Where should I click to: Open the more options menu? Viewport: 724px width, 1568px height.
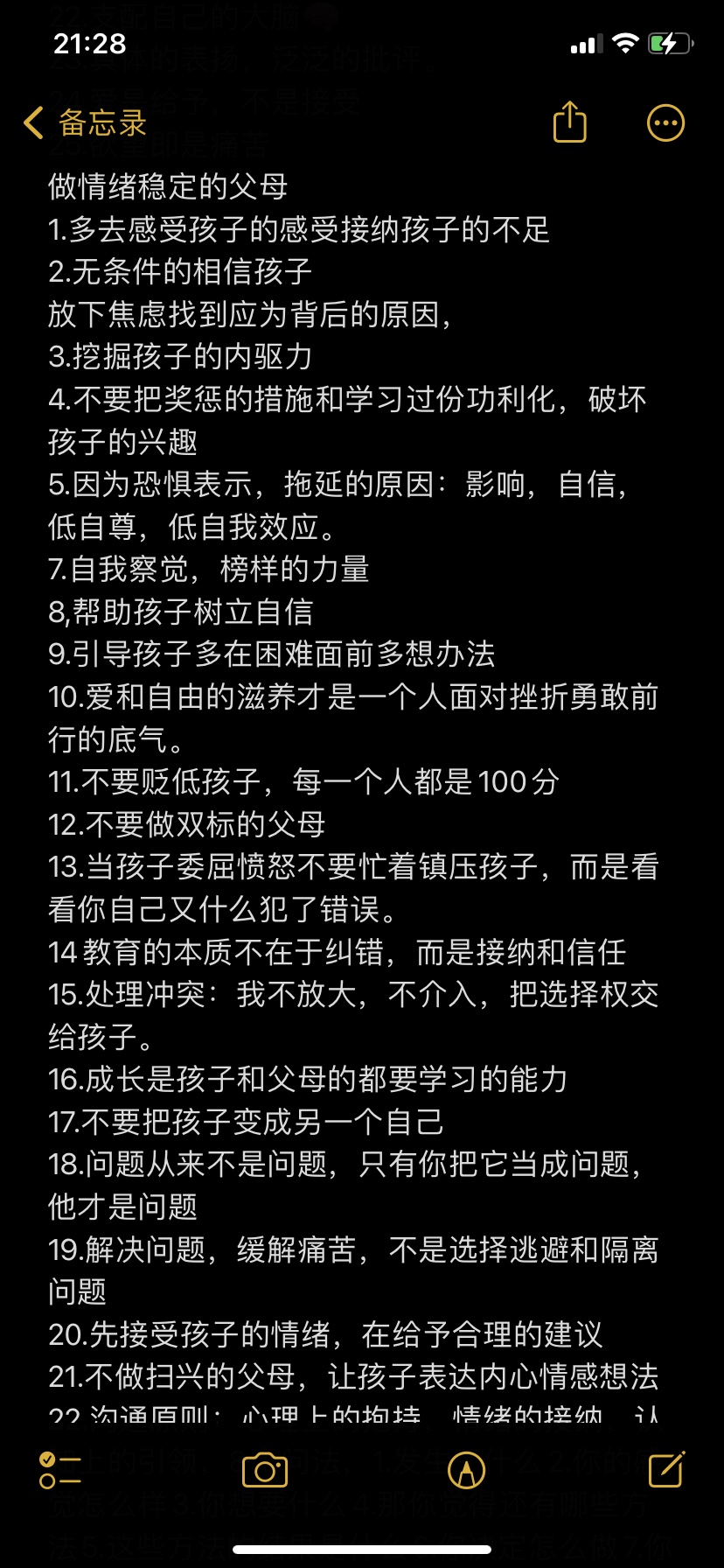(665, 123)
